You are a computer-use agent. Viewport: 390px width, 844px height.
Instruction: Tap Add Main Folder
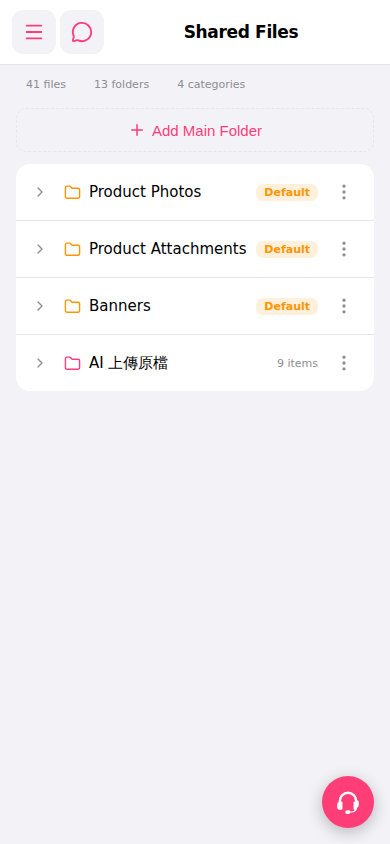point(195,130)
